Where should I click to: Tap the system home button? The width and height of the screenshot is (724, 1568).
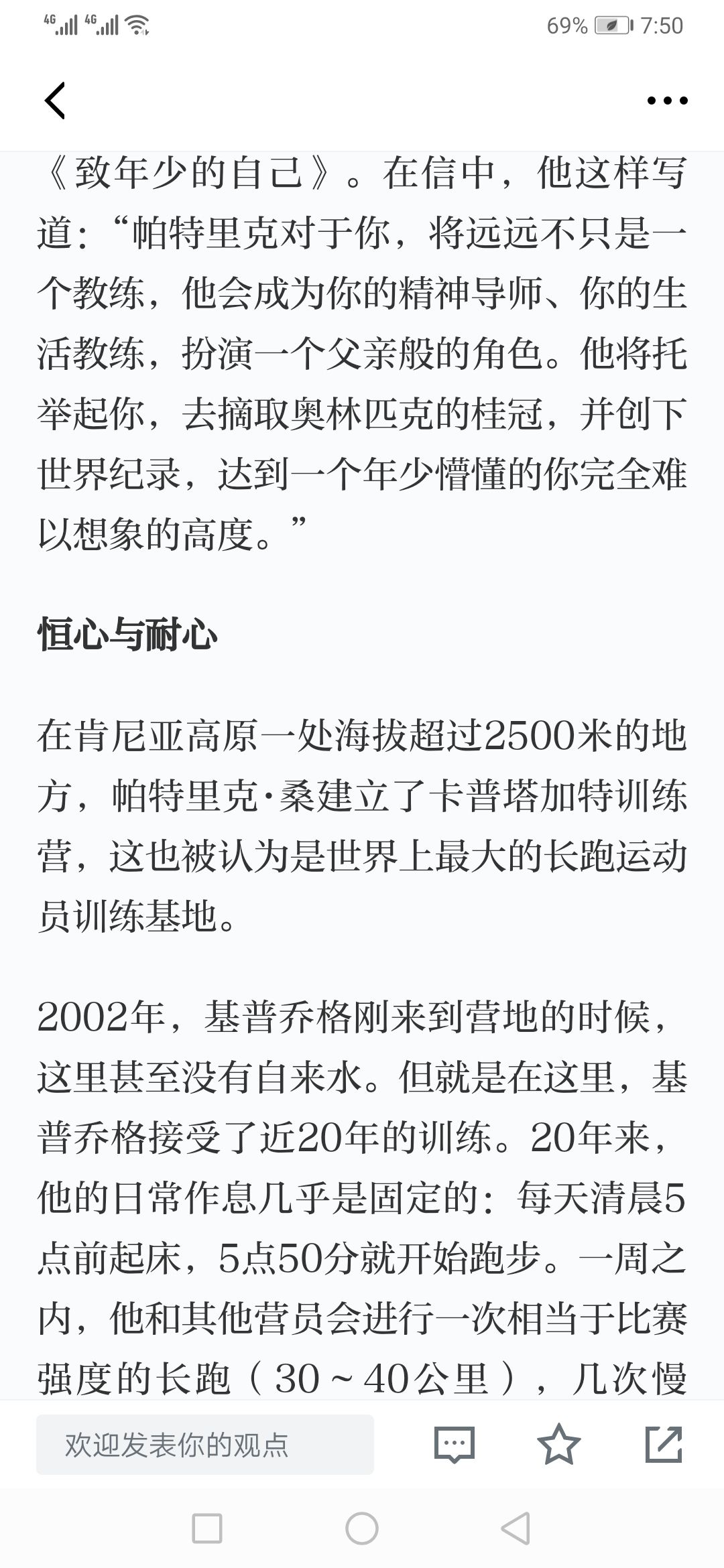(362, 1529)
